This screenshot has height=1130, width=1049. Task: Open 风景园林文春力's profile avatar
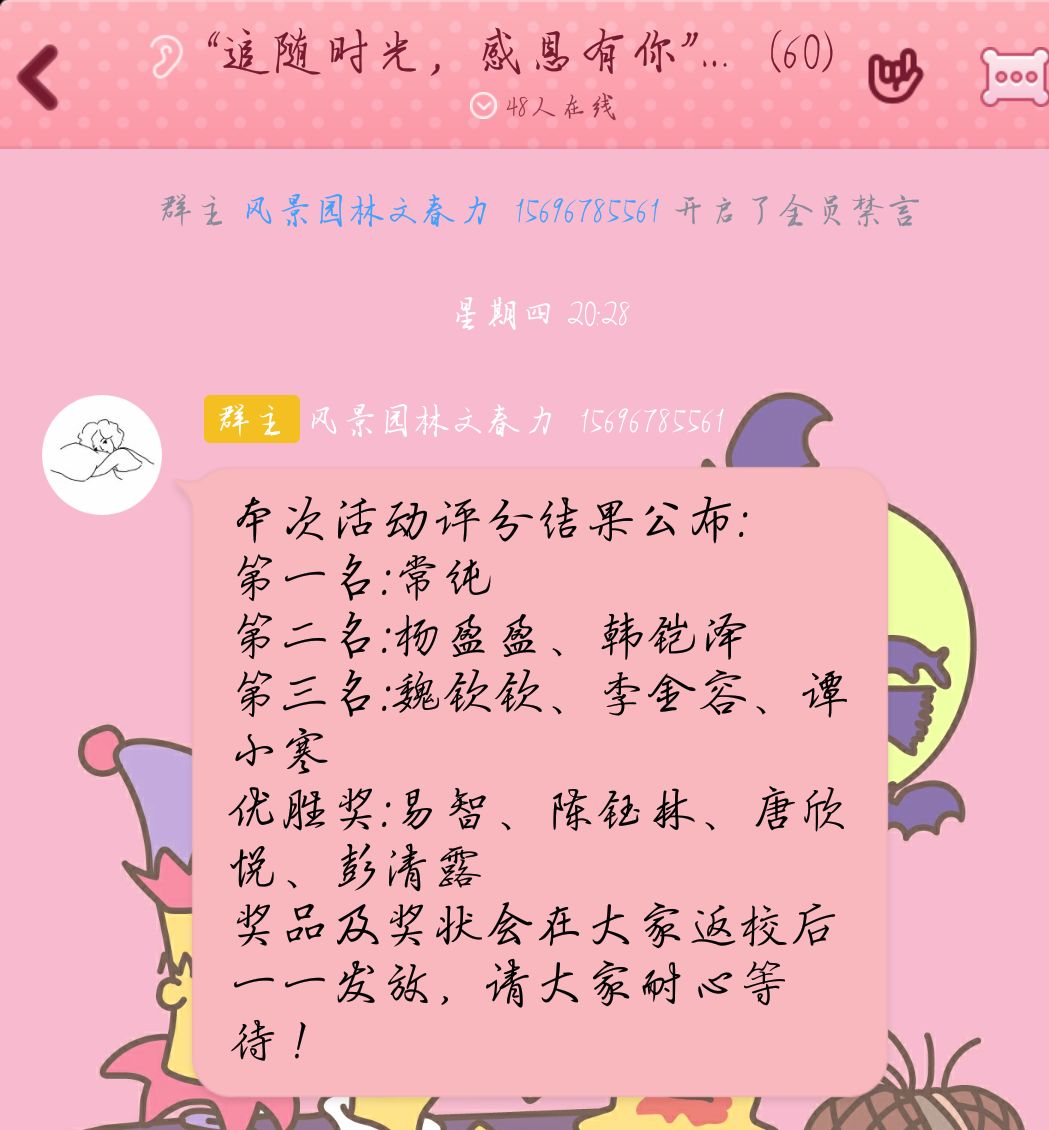pos(102,455)
